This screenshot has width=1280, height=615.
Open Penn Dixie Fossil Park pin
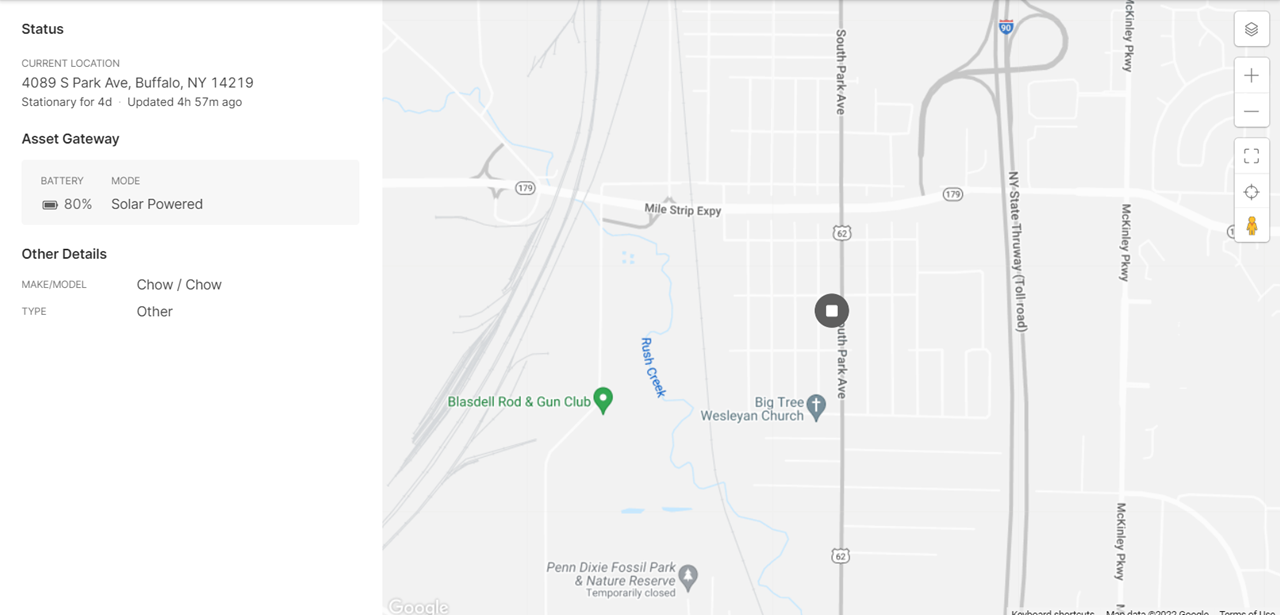[x=688, y=576]
